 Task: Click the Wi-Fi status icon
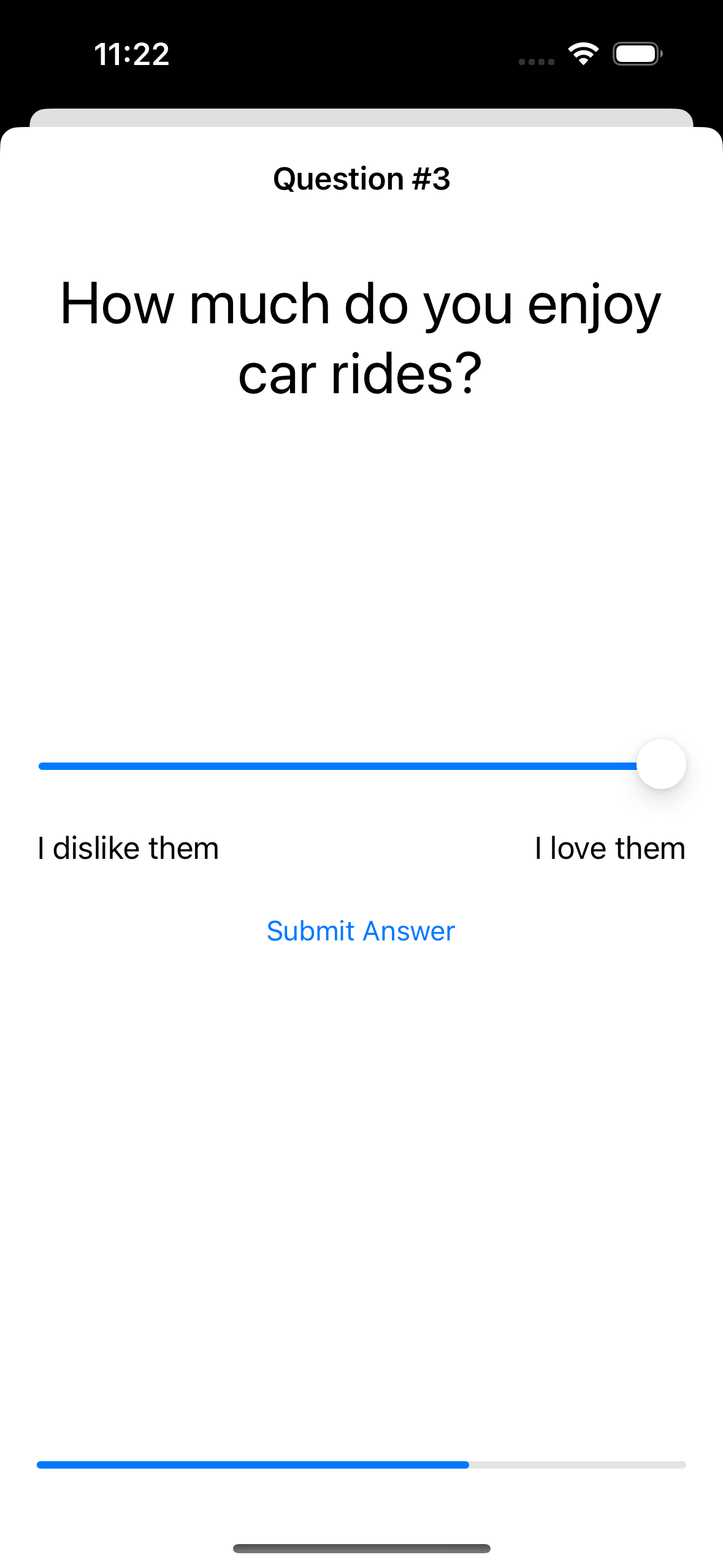[x=581, y=54]
